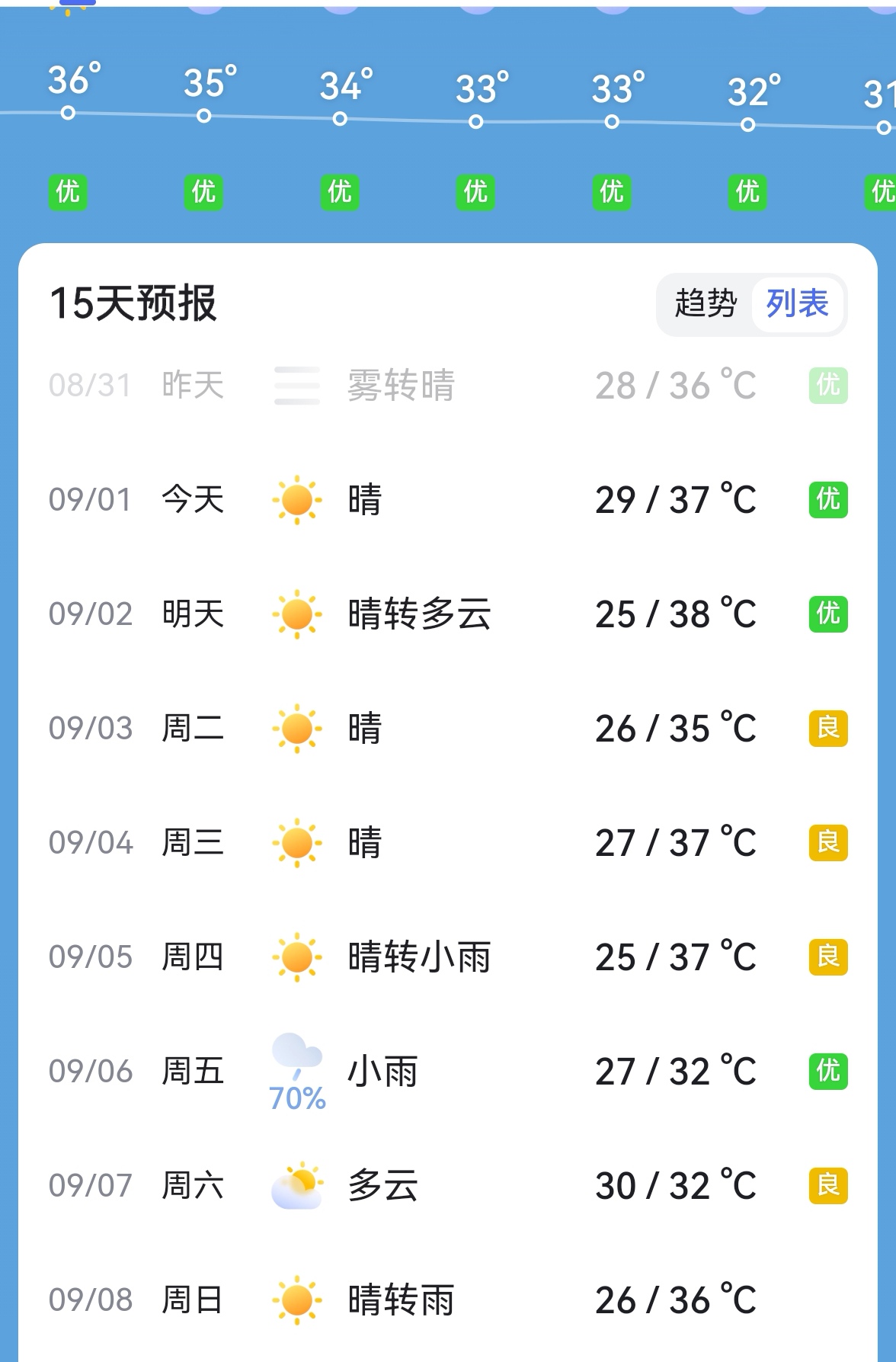896x1362 pixels.
Task: Click the 优 badge below the 32° point
Action: (x=746, y=193)
